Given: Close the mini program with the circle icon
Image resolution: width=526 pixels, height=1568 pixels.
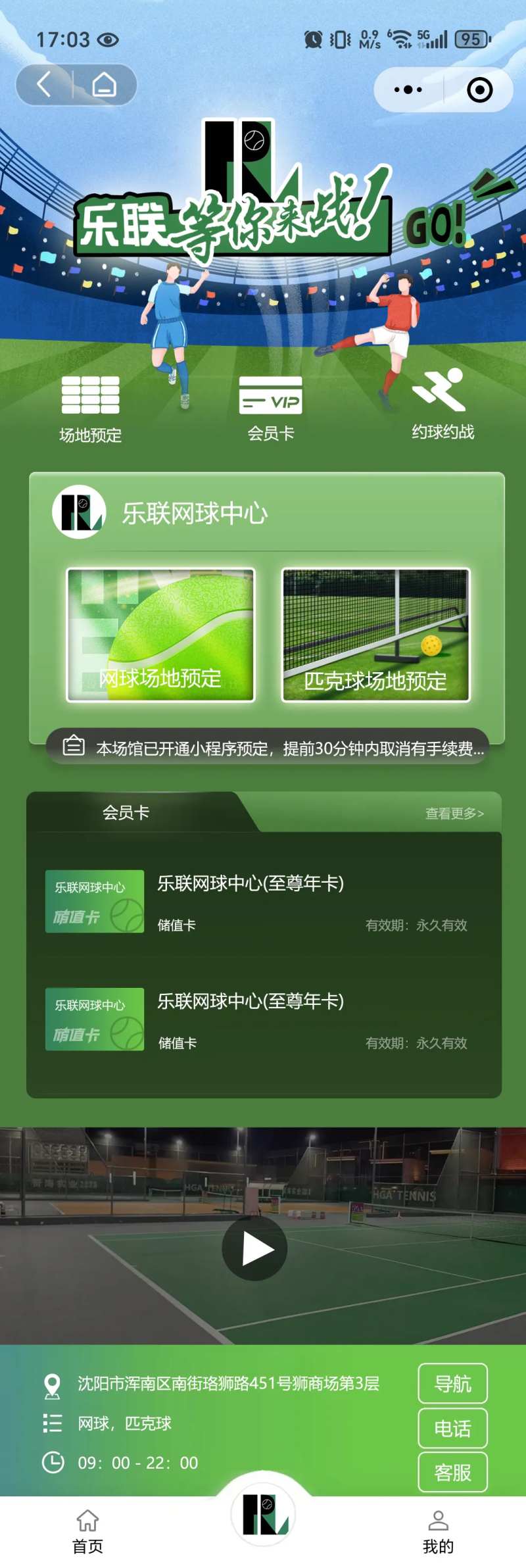Looking at the screenshot, I should point(479,89).
